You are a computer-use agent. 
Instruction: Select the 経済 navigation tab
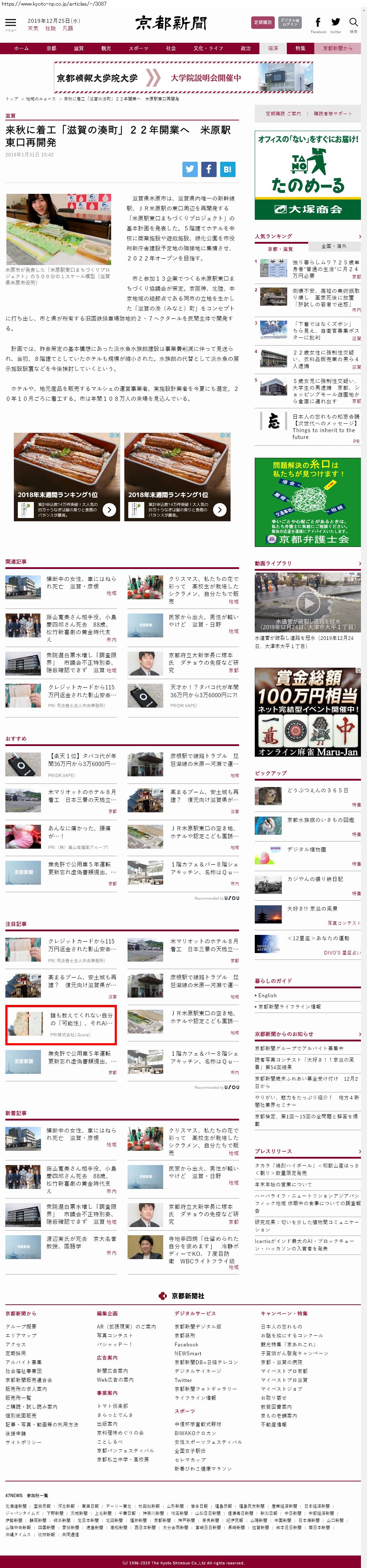tap(273, 49)
